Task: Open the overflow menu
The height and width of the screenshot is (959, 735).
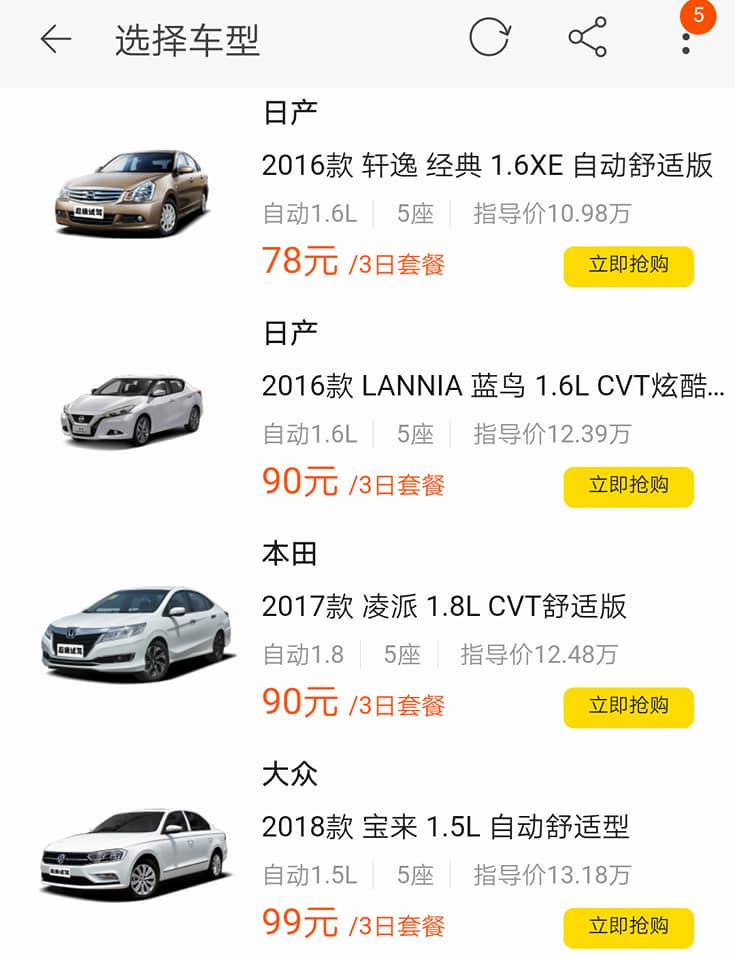Action: pos(686,40)
